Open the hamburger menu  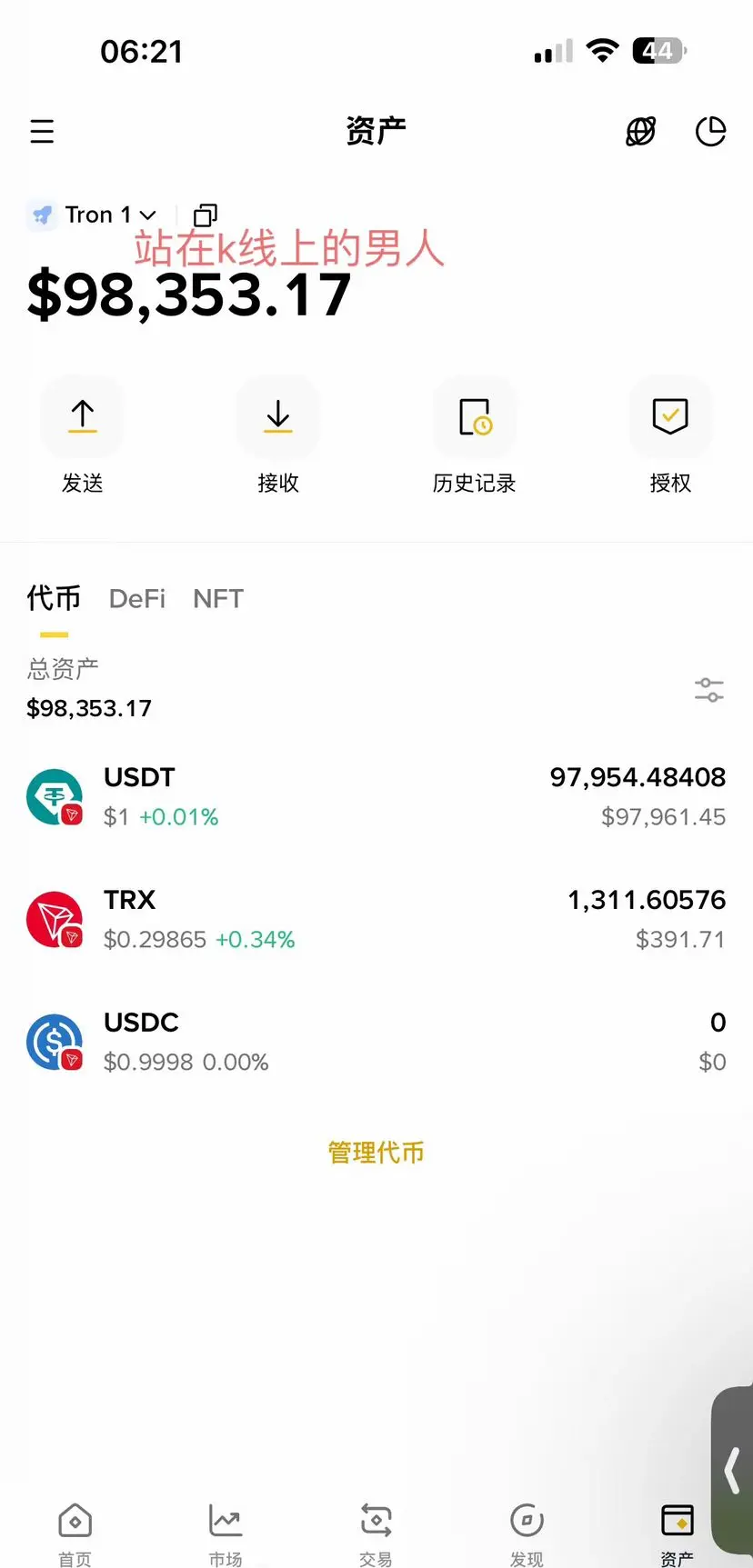tap(42, 132)
